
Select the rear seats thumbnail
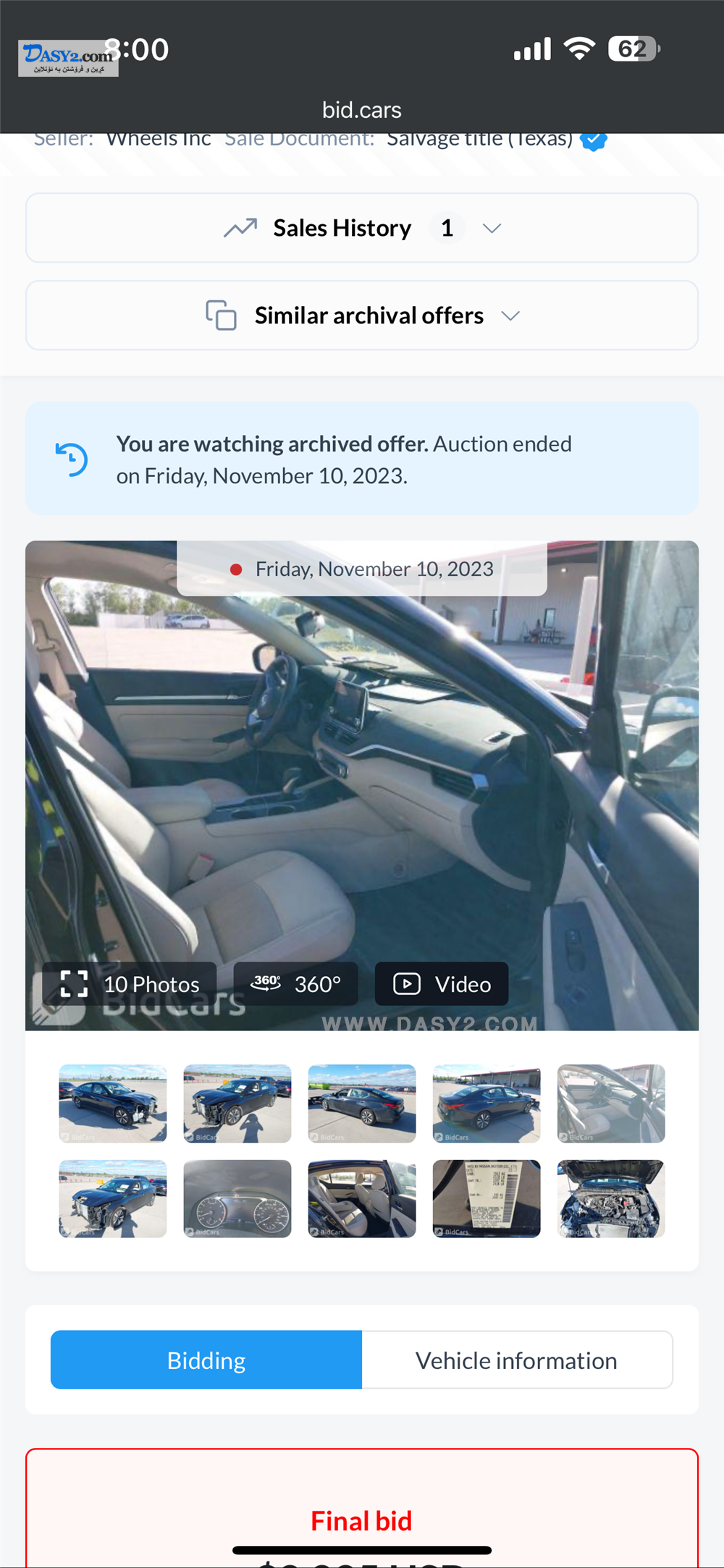(362, 1199)
